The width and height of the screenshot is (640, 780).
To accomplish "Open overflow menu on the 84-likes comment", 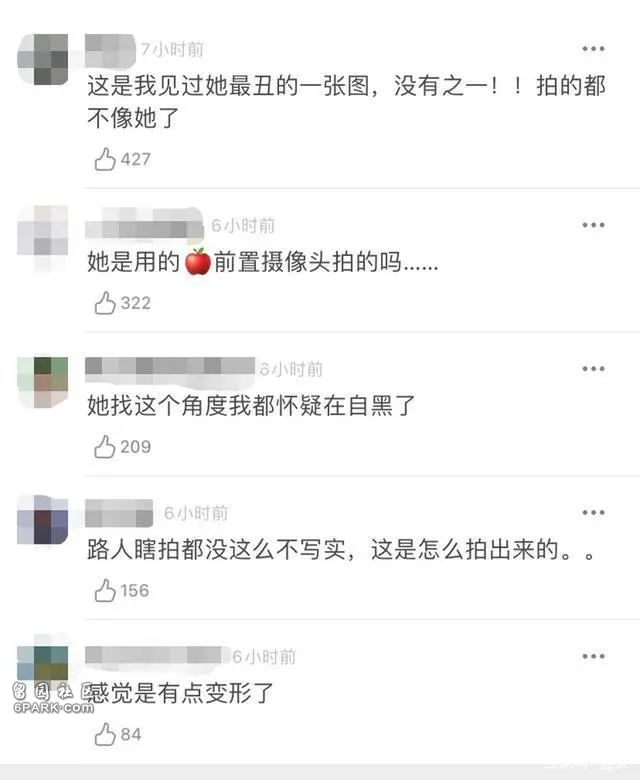I will (593, 656).
